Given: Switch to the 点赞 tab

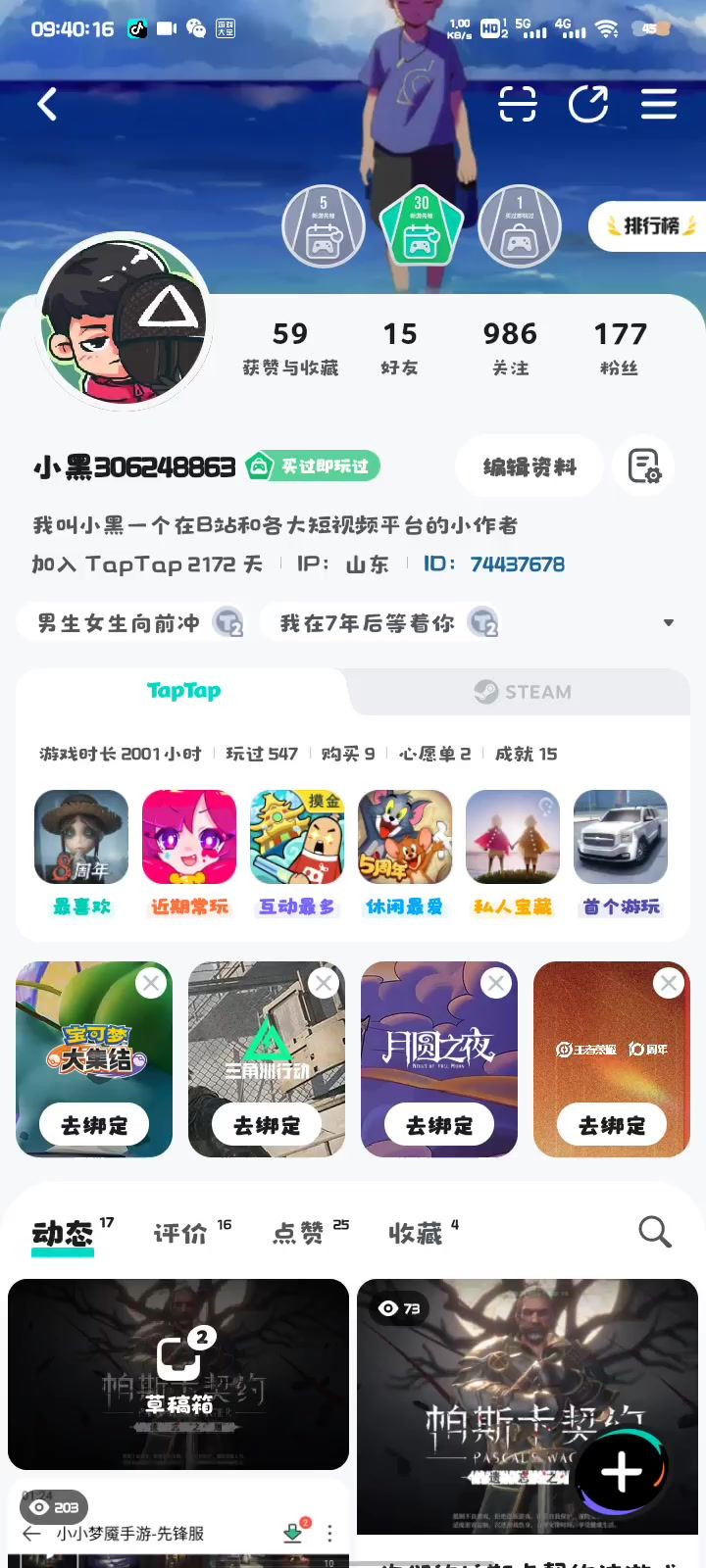Looking at the screenshot, I should tap(299, 1233).
